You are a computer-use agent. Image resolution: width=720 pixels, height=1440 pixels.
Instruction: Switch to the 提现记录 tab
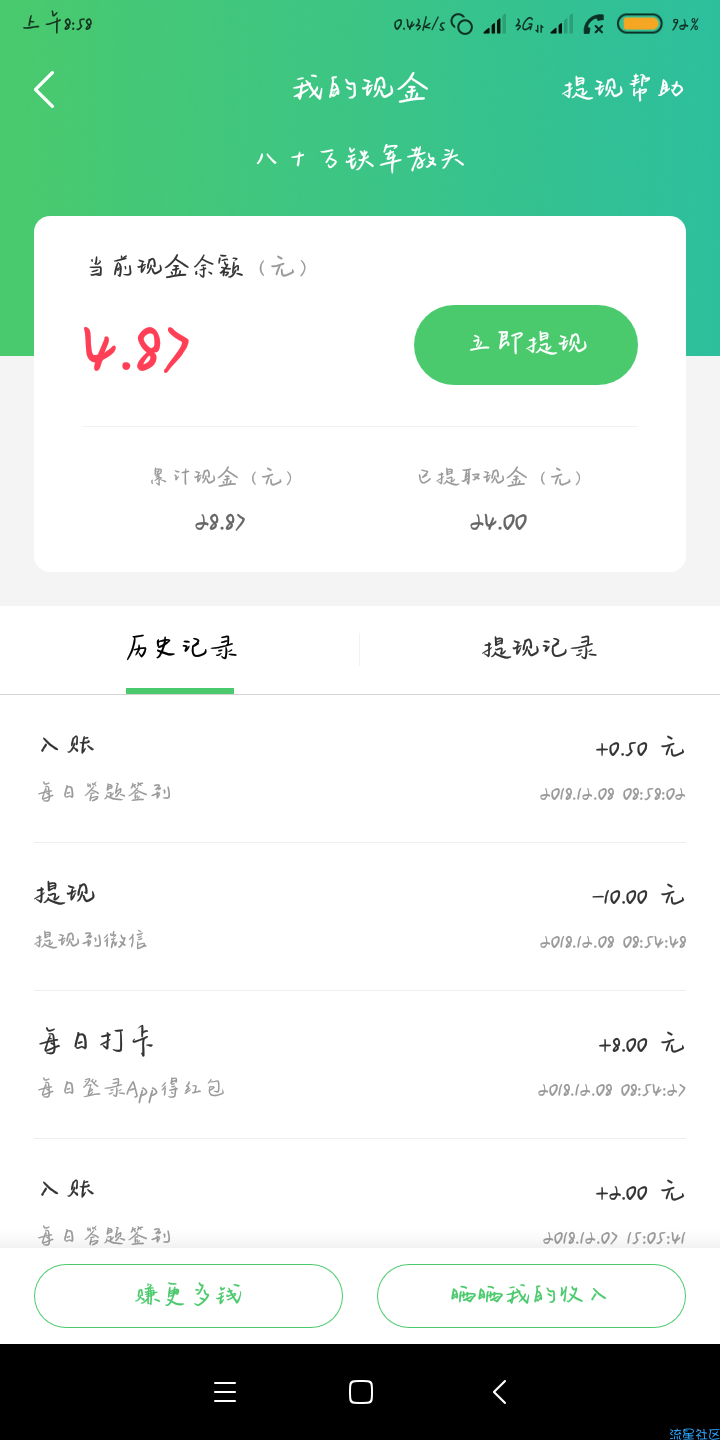pos(540,648)
